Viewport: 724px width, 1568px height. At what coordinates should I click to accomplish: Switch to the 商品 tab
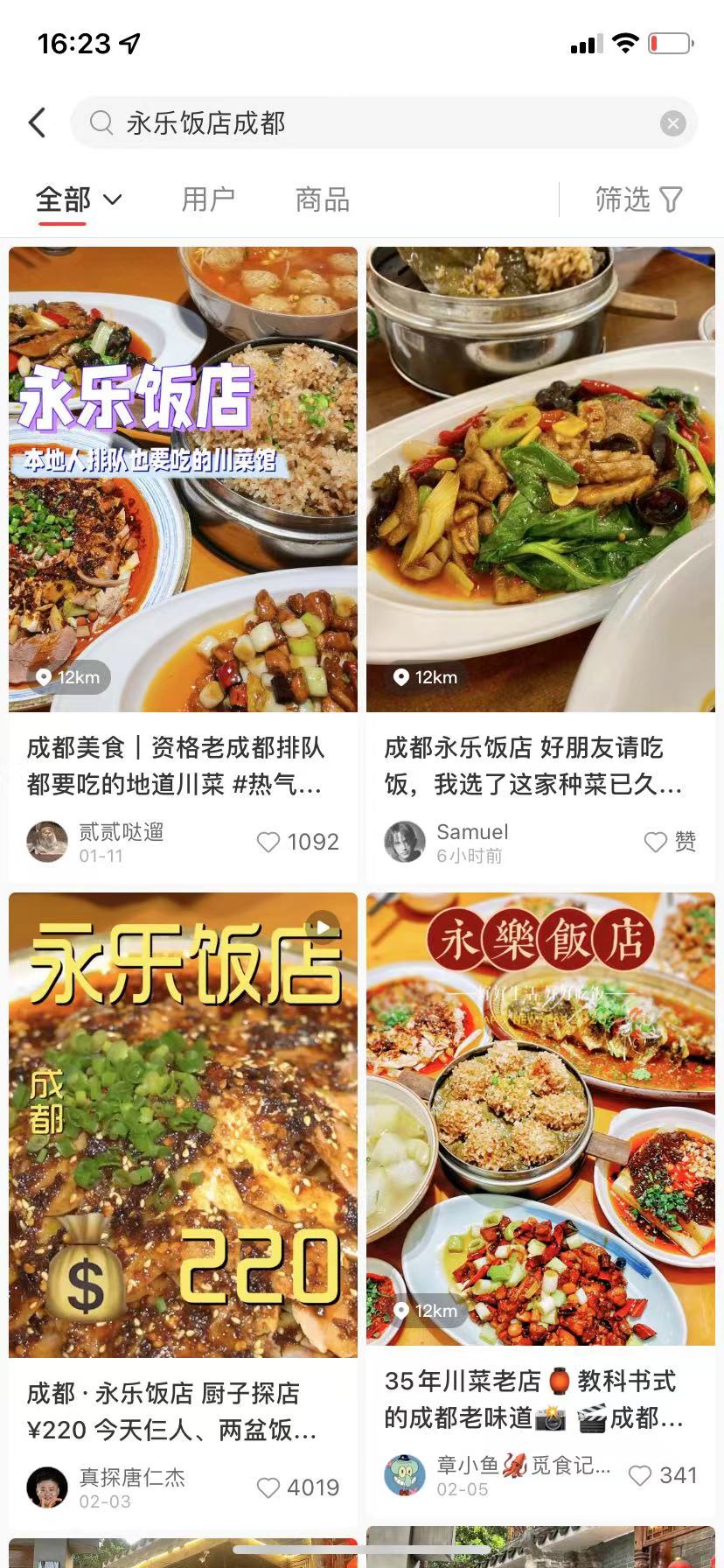[x=321, y=199]
